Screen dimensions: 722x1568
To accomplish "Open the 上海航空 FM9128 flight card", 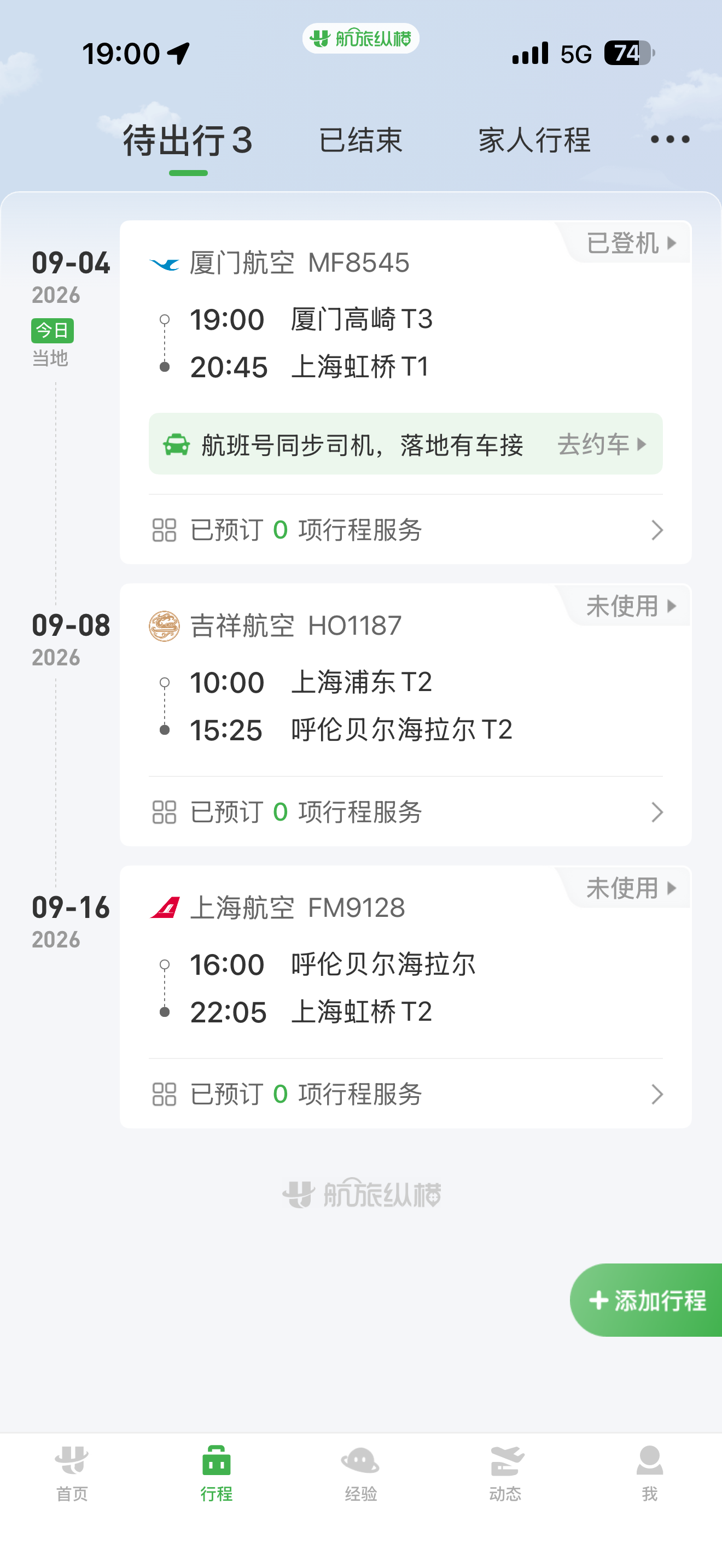I will click(405, 961).
